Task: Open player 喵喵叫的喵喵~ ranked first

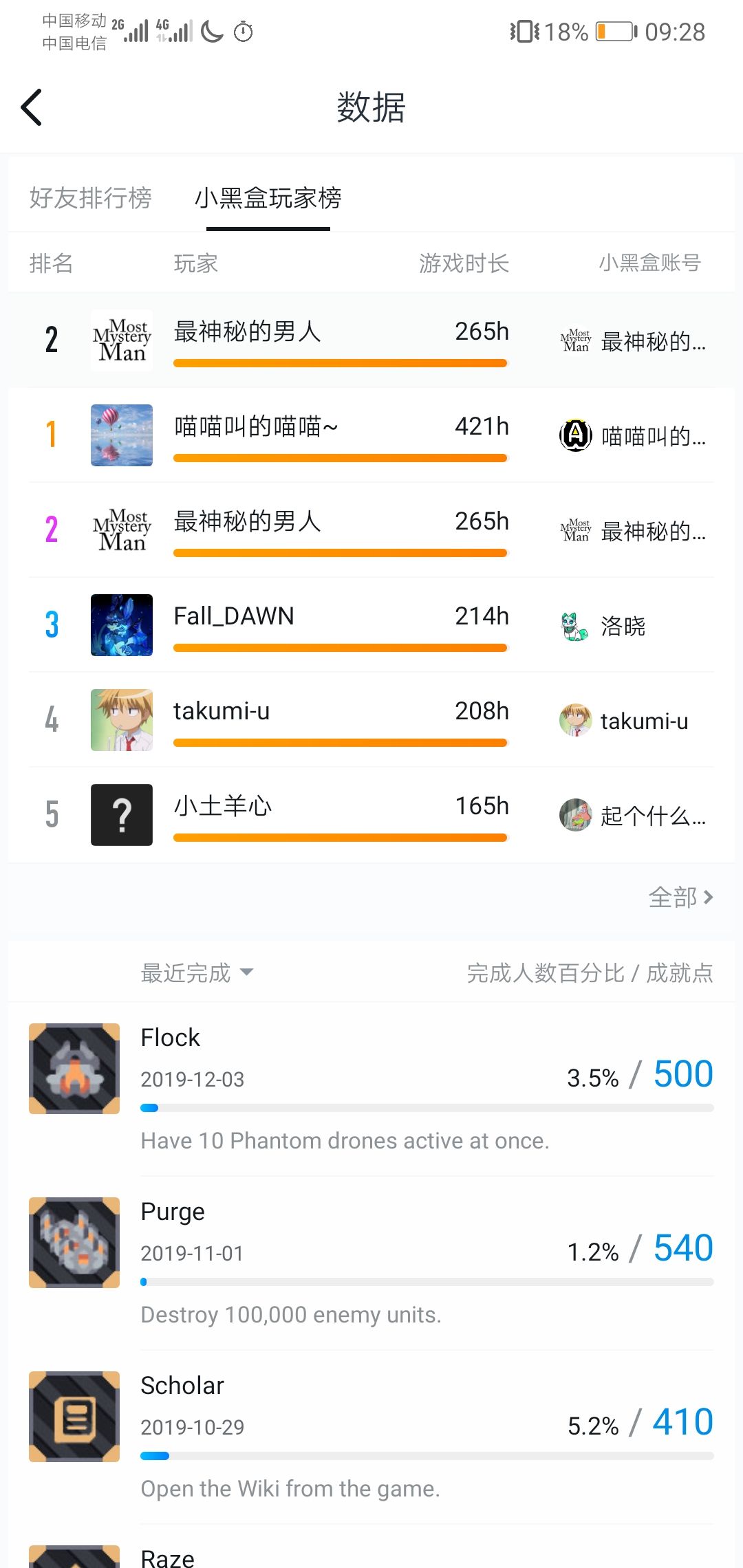Action: [x=371, y=435]
